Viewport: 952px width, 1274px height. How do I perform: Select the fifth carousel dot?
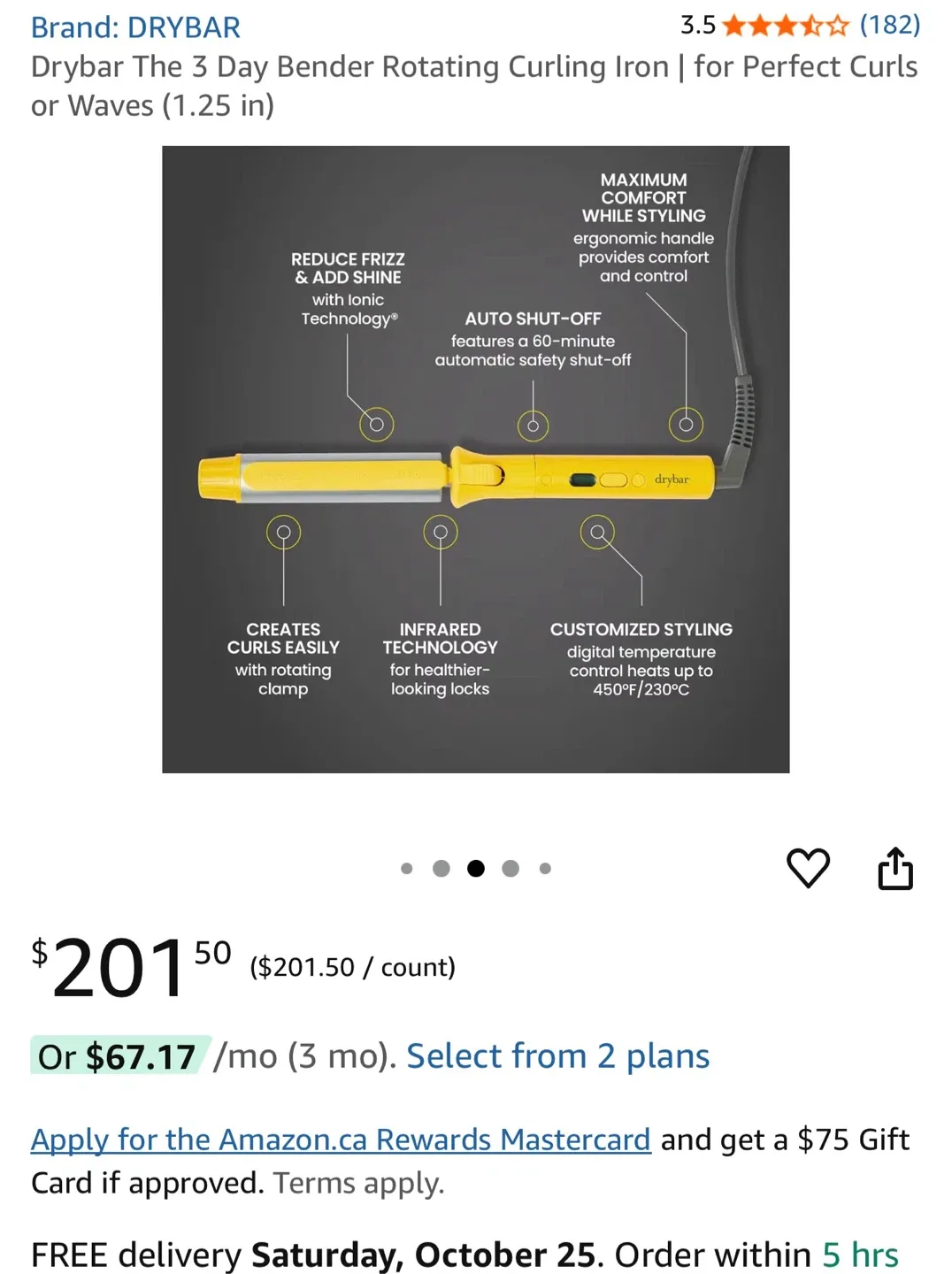(545, 868)
